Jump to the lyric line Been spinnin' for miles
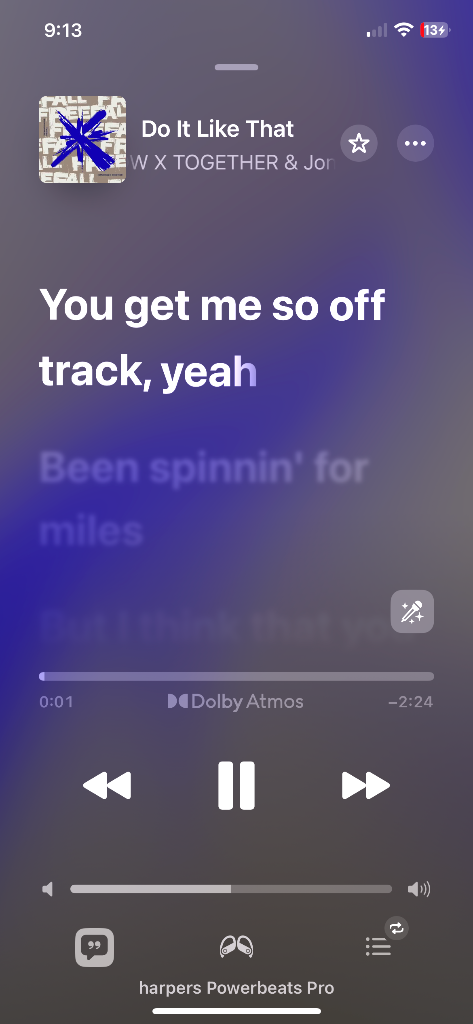The width and height of the screenshot is (473, 1024). point(204,500)
